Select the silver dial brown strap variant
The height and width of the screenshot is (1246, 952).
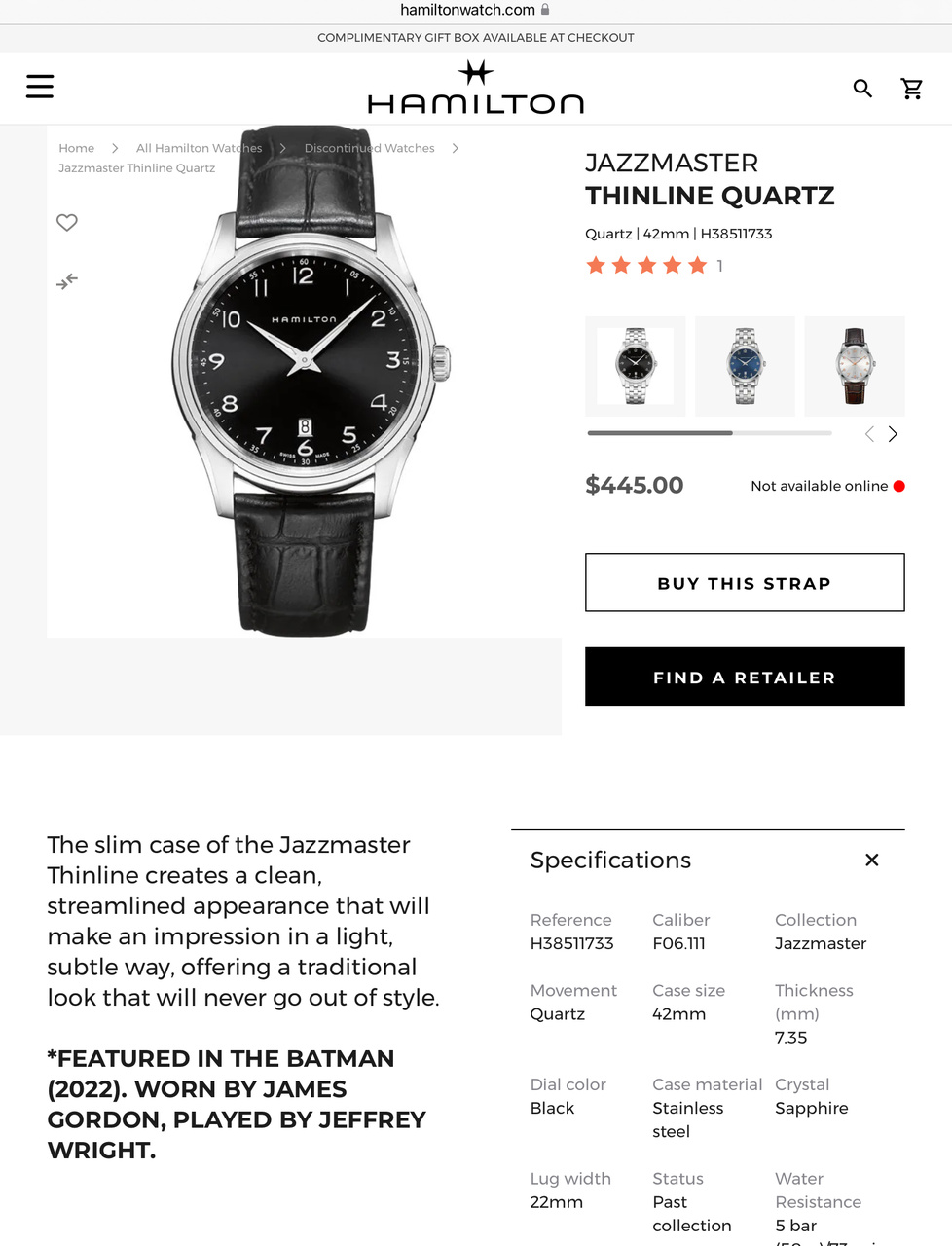854,366
